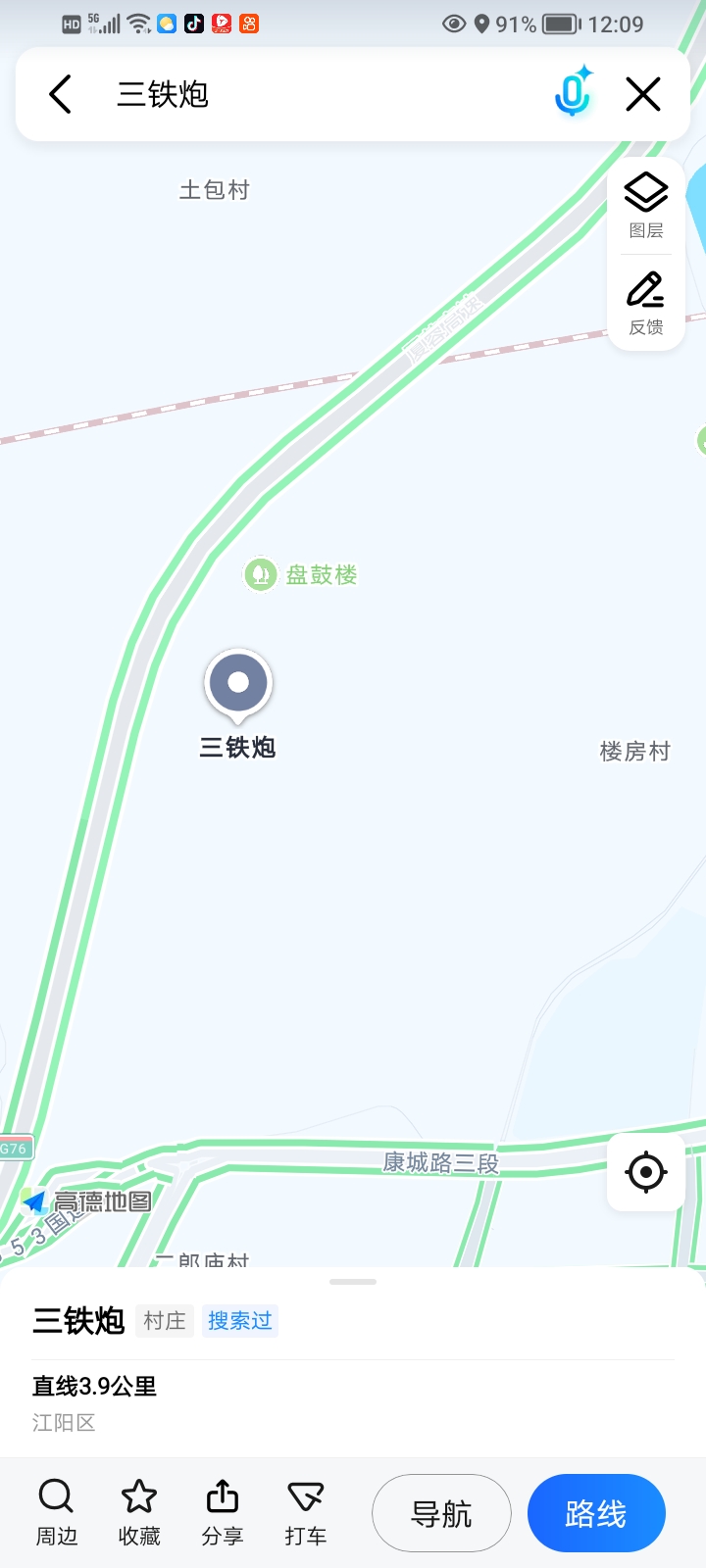Open the 反馈 feedback option
Screen dimensions: 706x1568
[646, 304]
